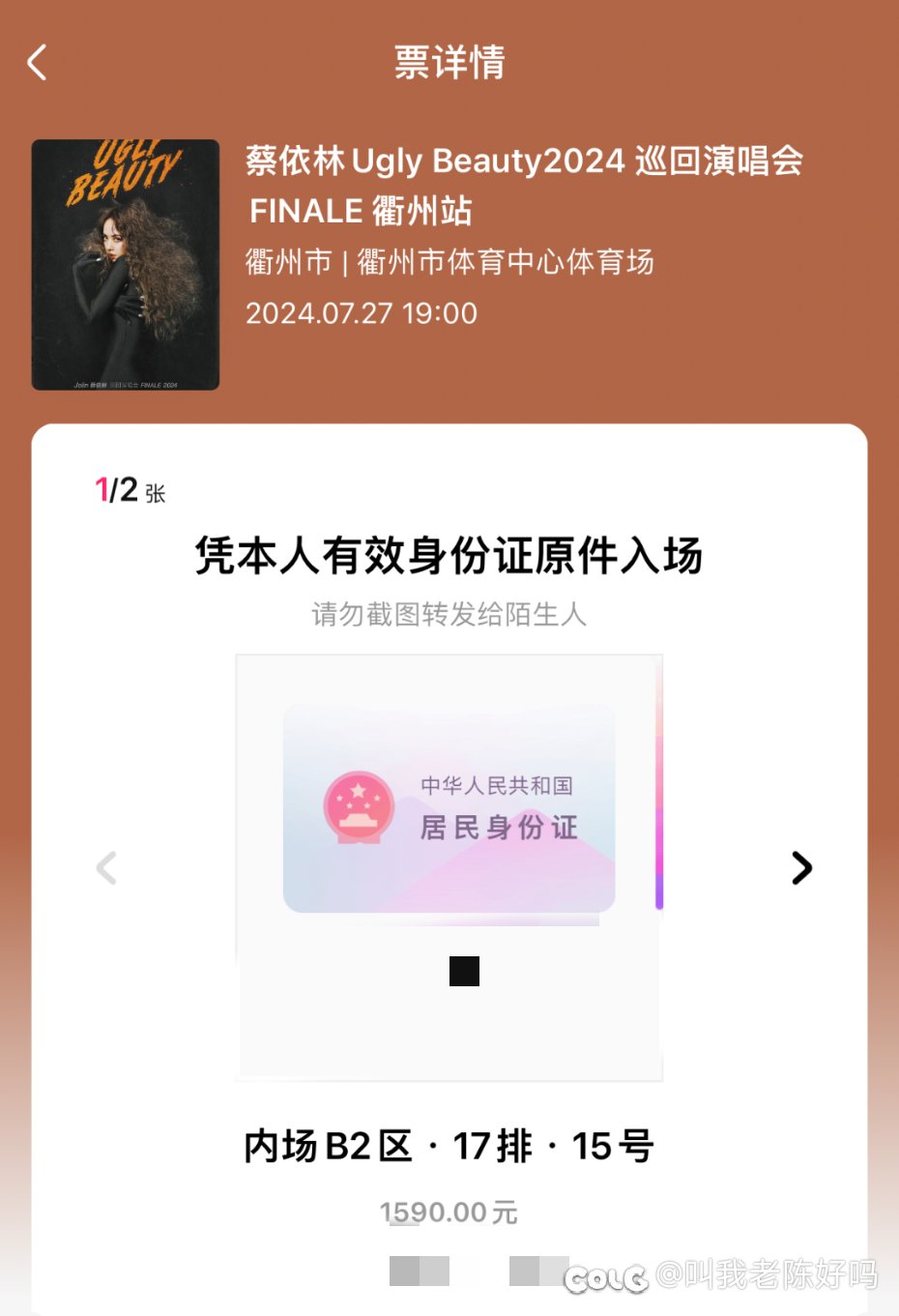Show the previous ticket with left arrow
The width and height of the screenshot is (899, 1316).
tap(106, 867)
